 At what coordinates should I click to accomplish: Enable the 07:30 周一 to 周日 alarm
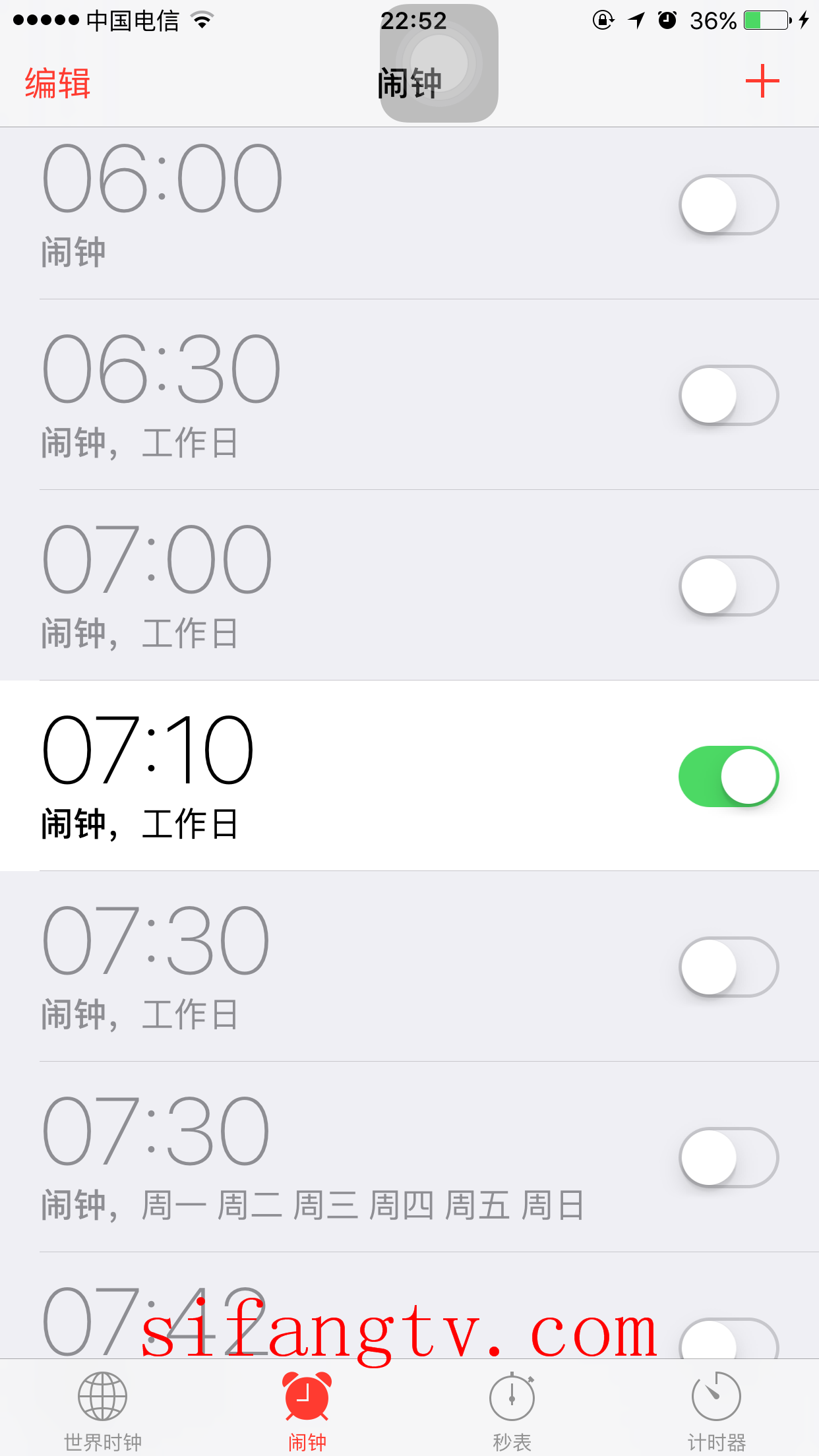pyautogui.click(x=728, y=1157)
